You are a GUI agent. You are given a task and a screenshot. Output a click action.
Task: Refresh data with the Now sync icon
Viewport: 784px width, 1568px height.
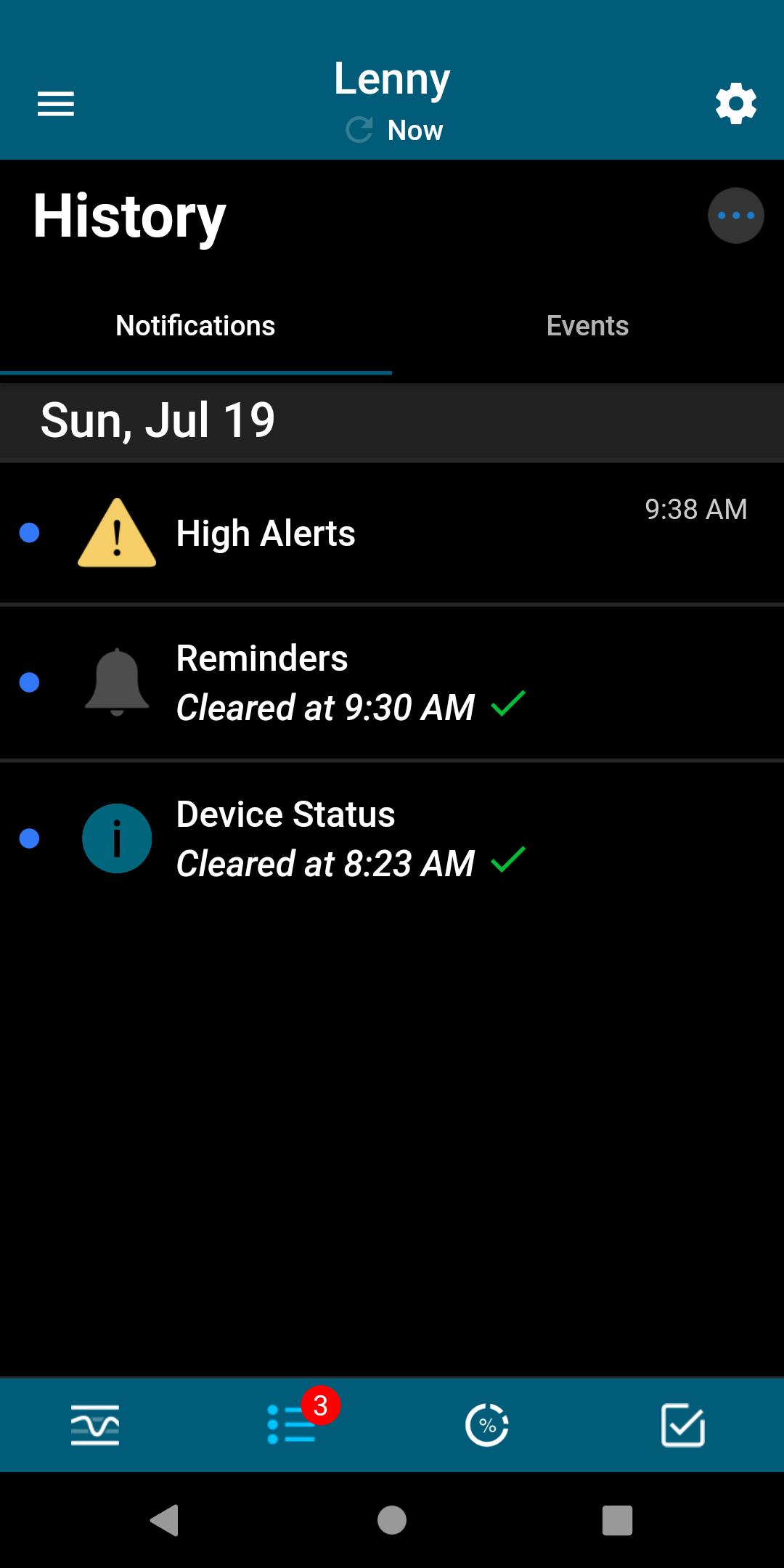coord(359,131)
